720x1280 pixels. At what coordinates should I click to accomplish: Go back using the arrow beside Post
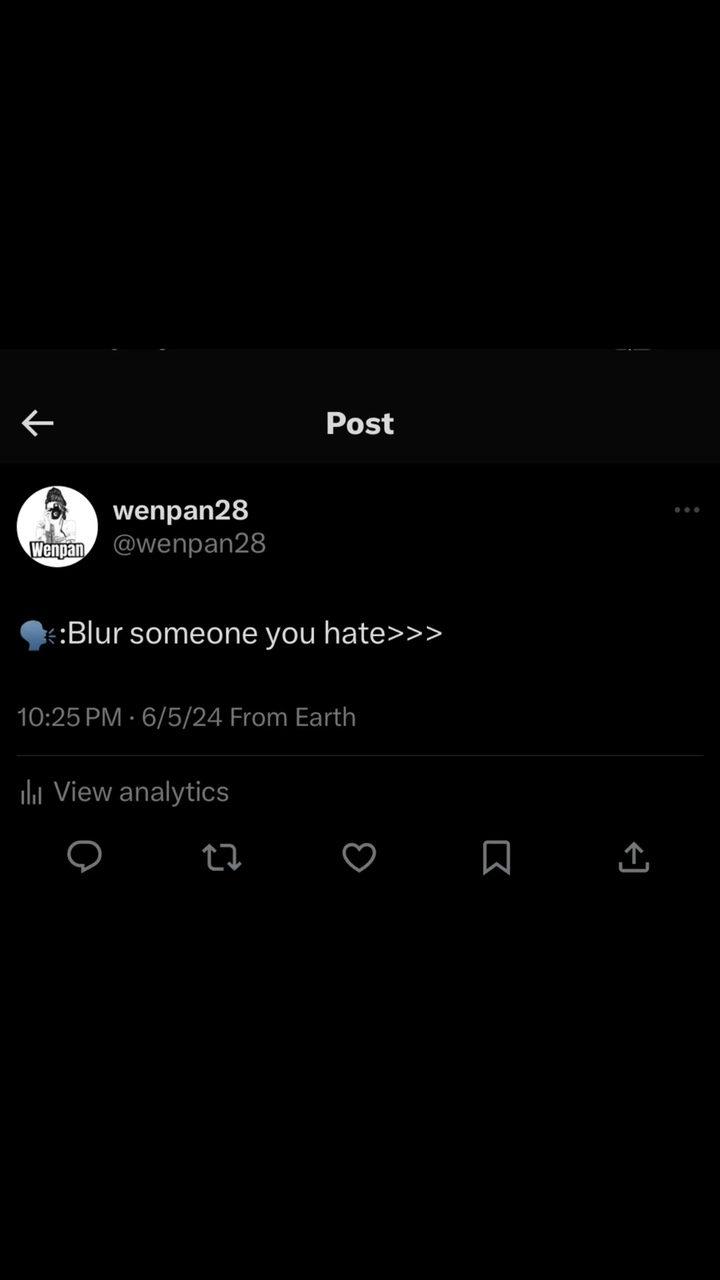[x=38, y=423]
